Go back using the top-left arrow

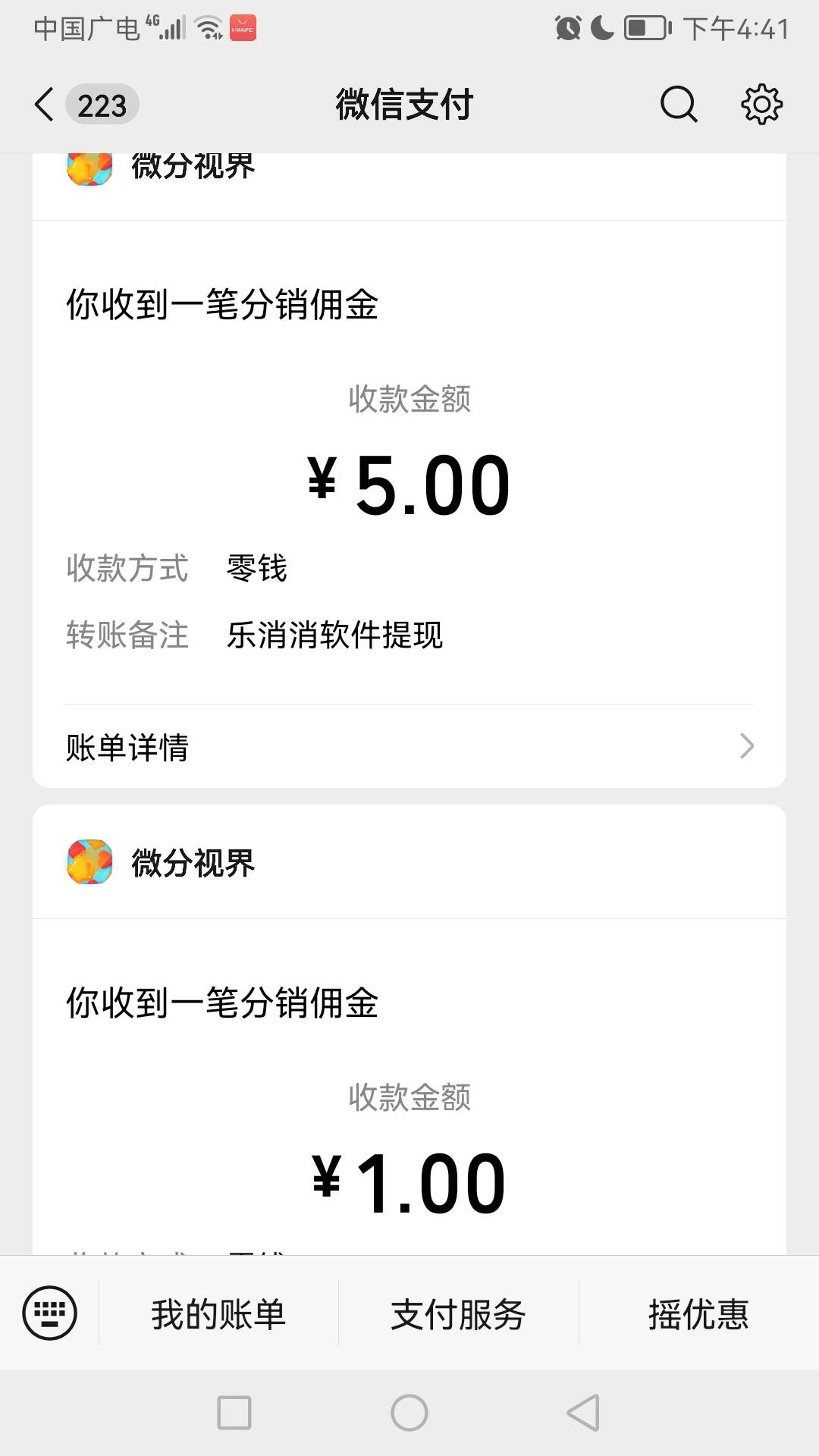pos(45,104)
